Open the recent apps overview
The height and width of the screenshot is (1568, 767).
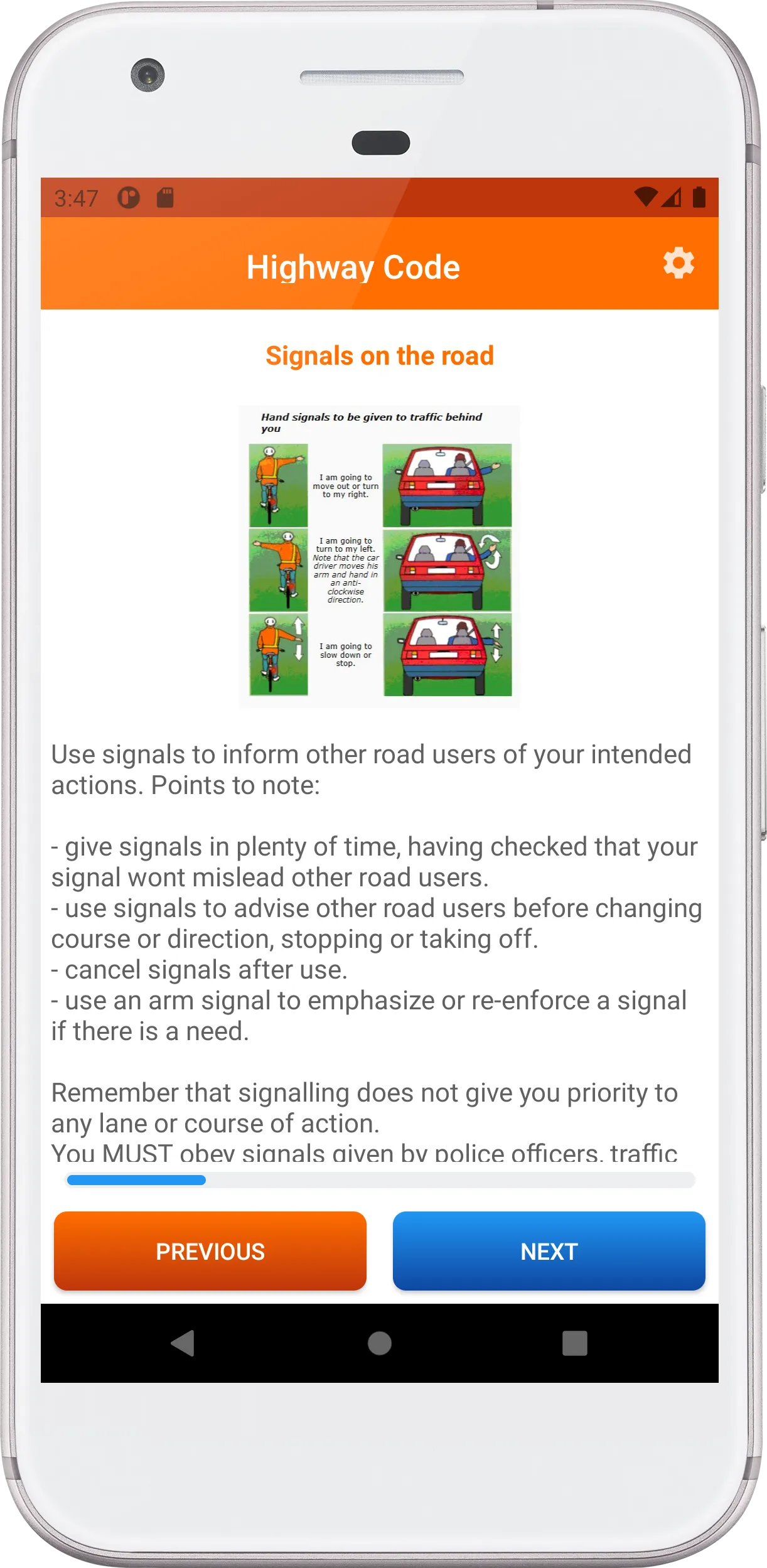click(x=575, y=1343)
